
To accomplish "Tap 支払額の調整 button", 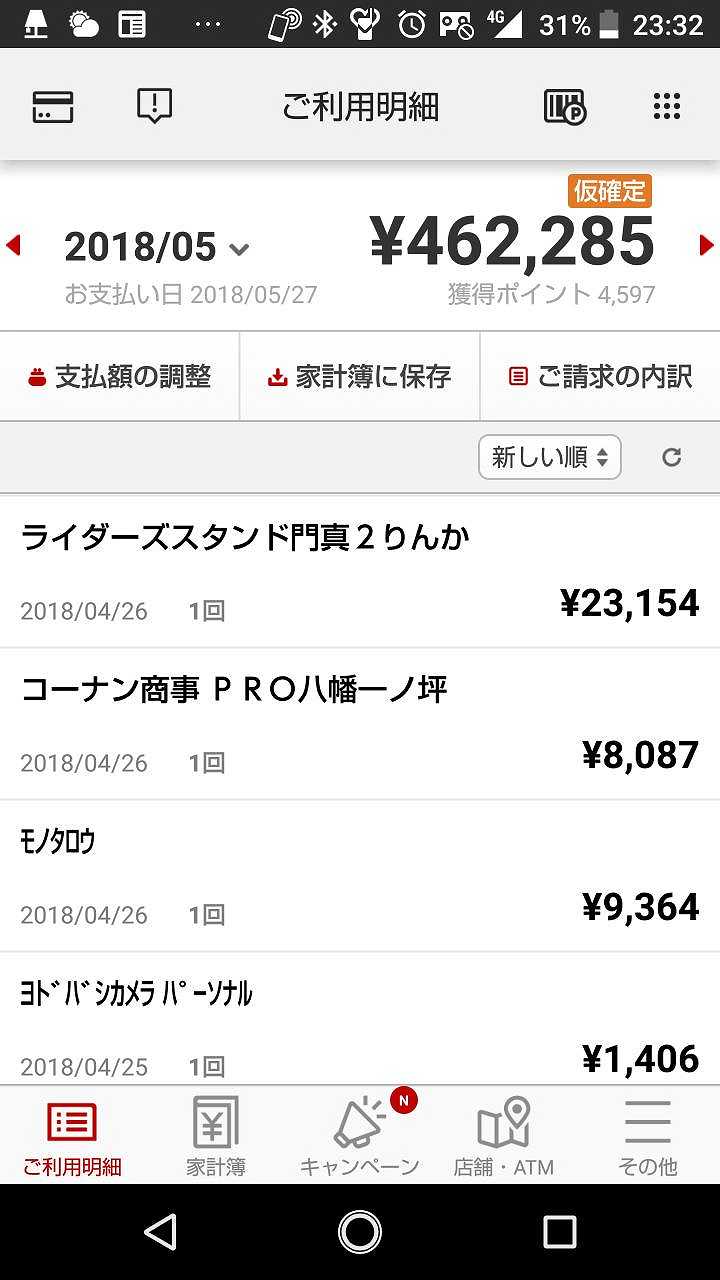I will click(120, 377).
